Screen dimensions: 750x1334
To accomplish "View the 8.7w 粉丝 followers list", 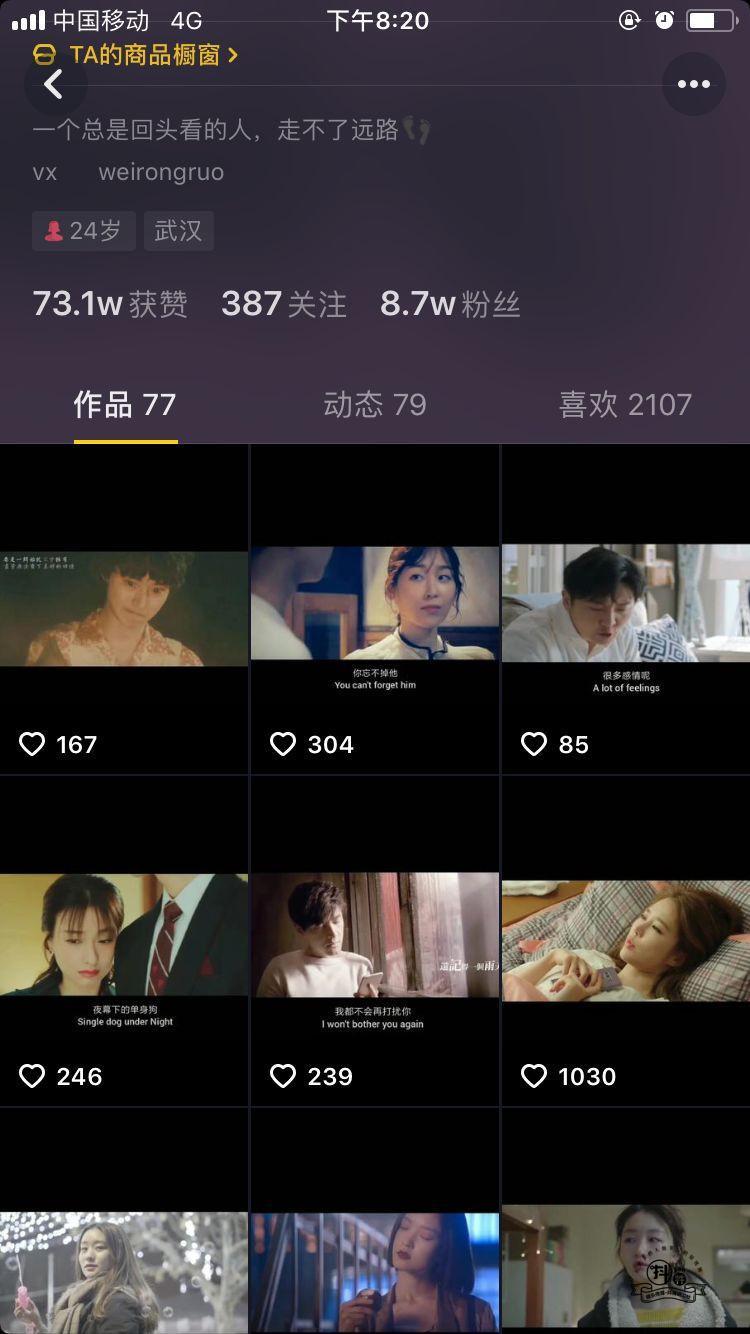I will pyautogui.click(x=450, y=304).
